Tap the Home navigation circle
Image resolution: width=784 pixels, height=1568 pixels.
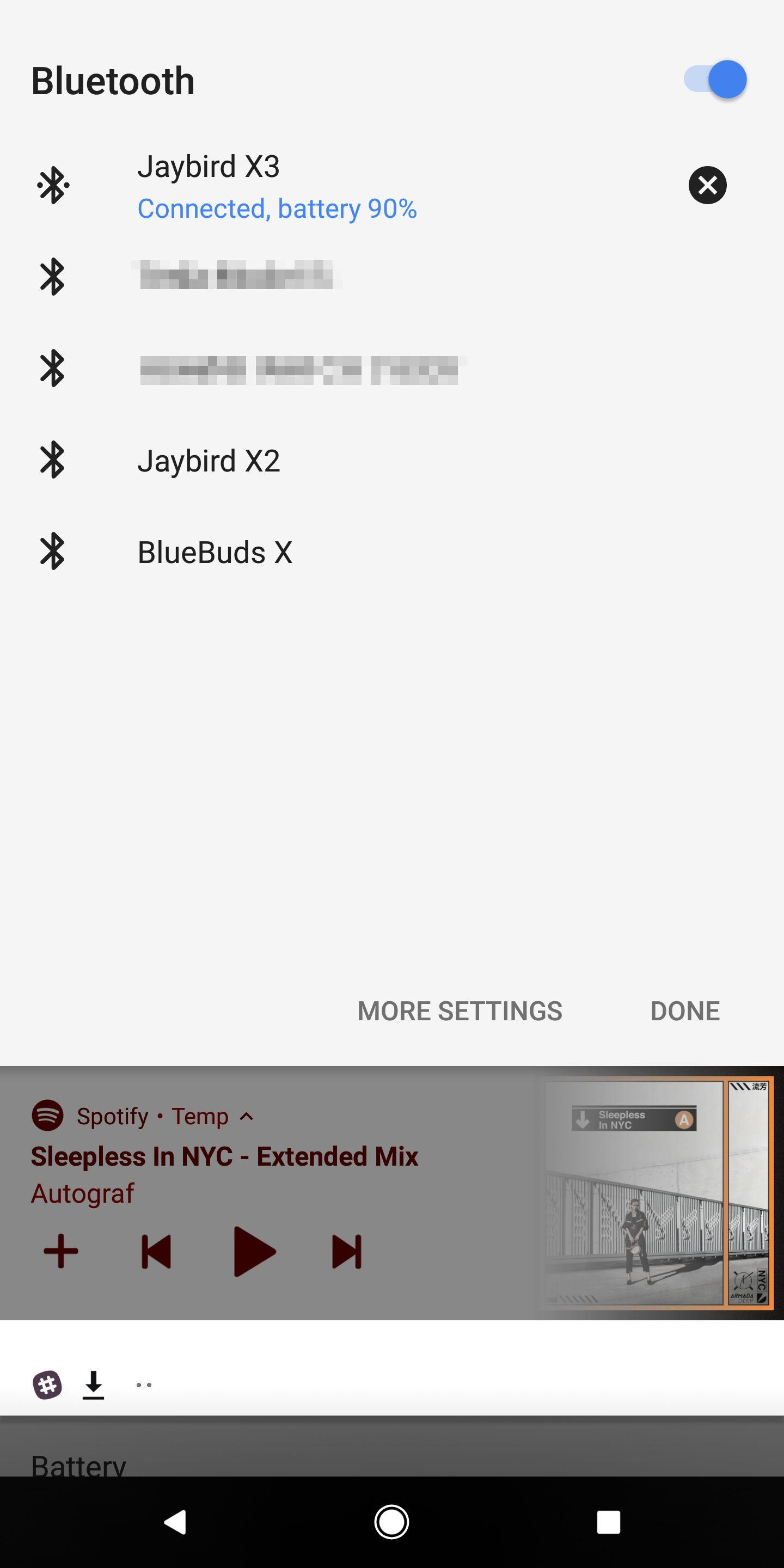click(391, 1522)
